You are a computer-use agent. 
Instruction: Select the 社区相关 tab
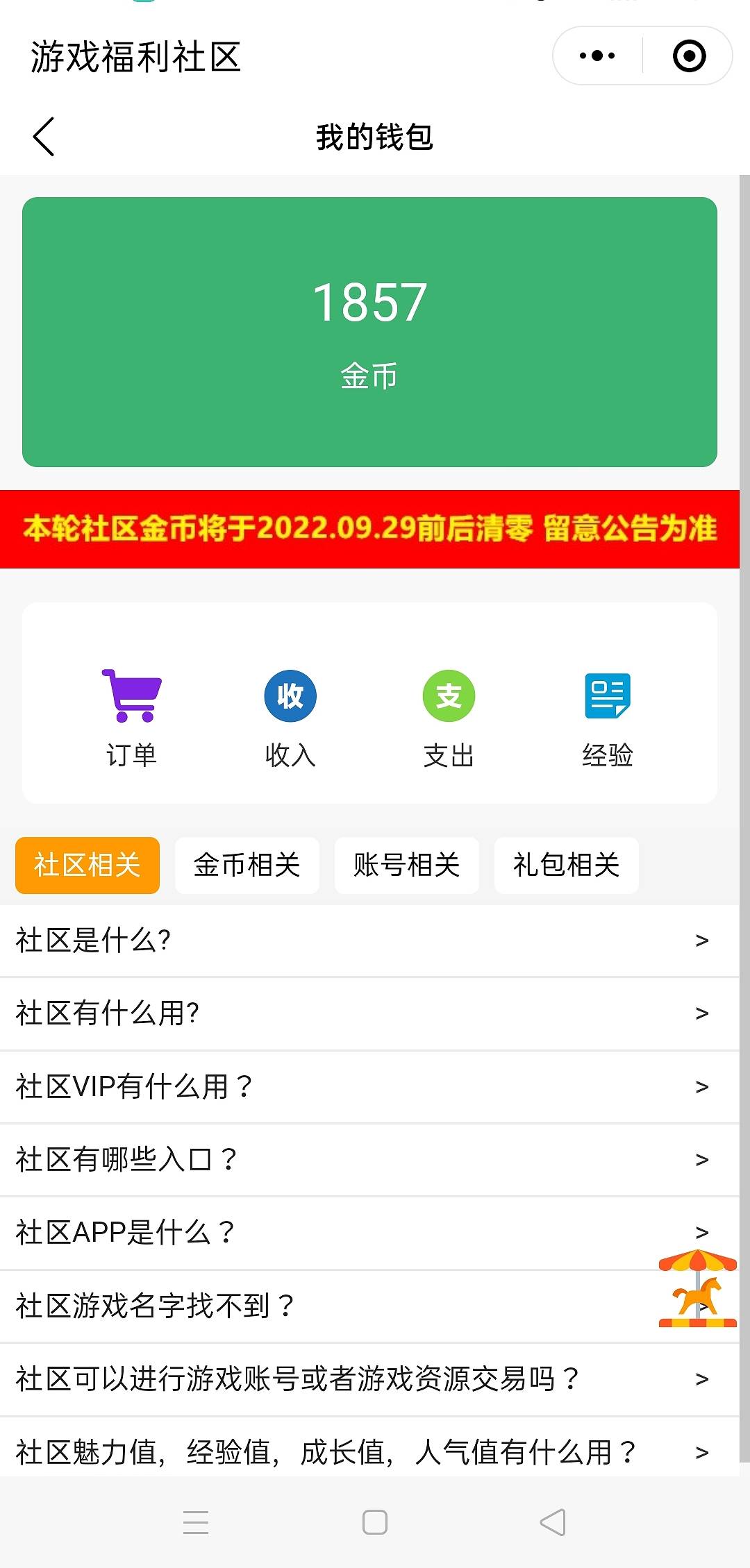tap(87, 865)
